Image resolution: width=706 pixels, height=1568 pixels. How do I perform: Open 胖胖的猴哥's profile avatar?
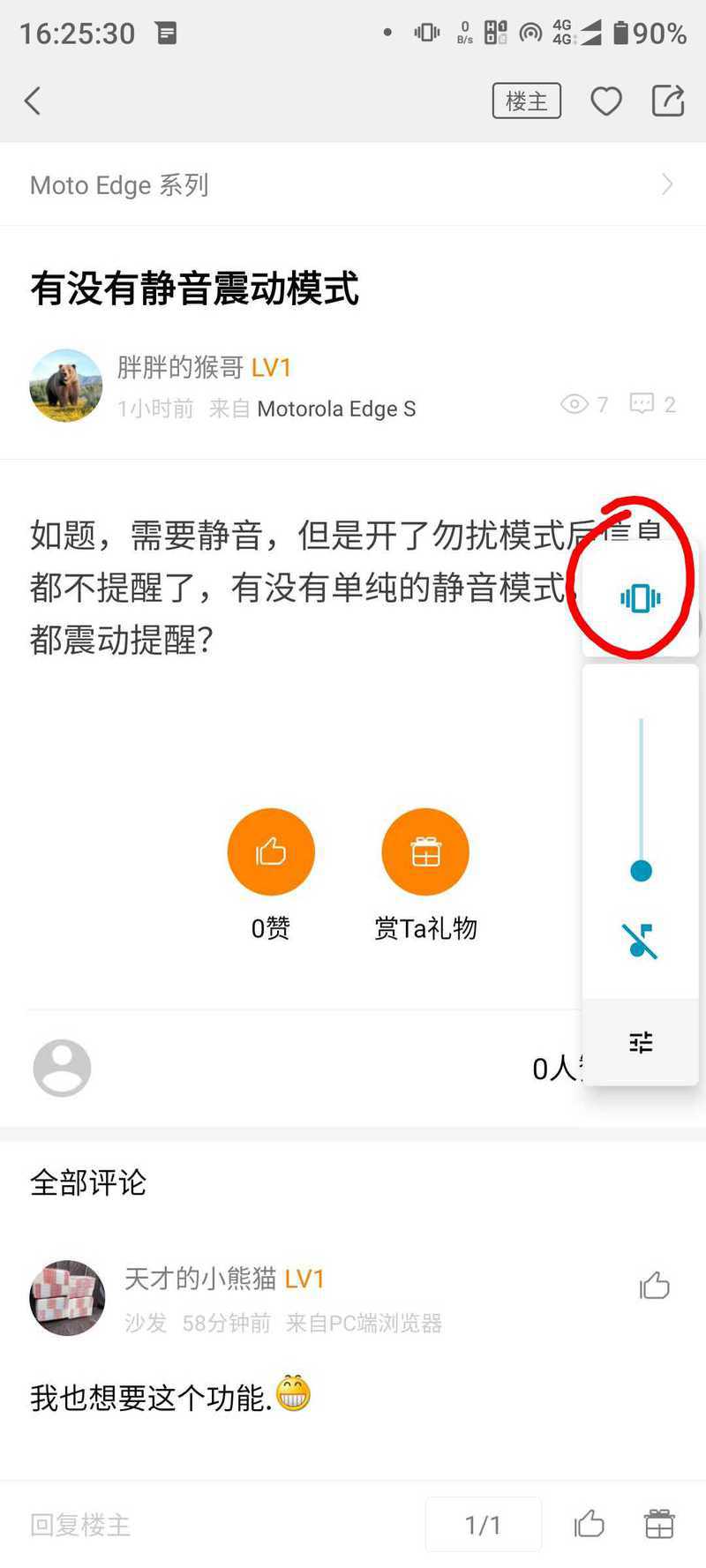click(x=66, y=386)
